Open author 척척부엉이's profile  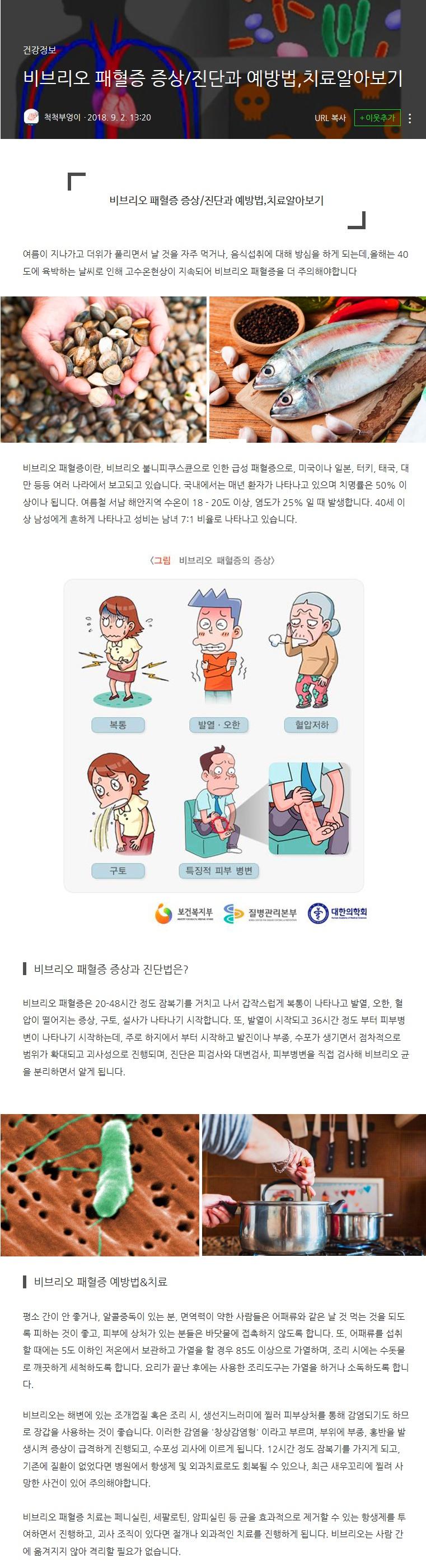[62, 118]
